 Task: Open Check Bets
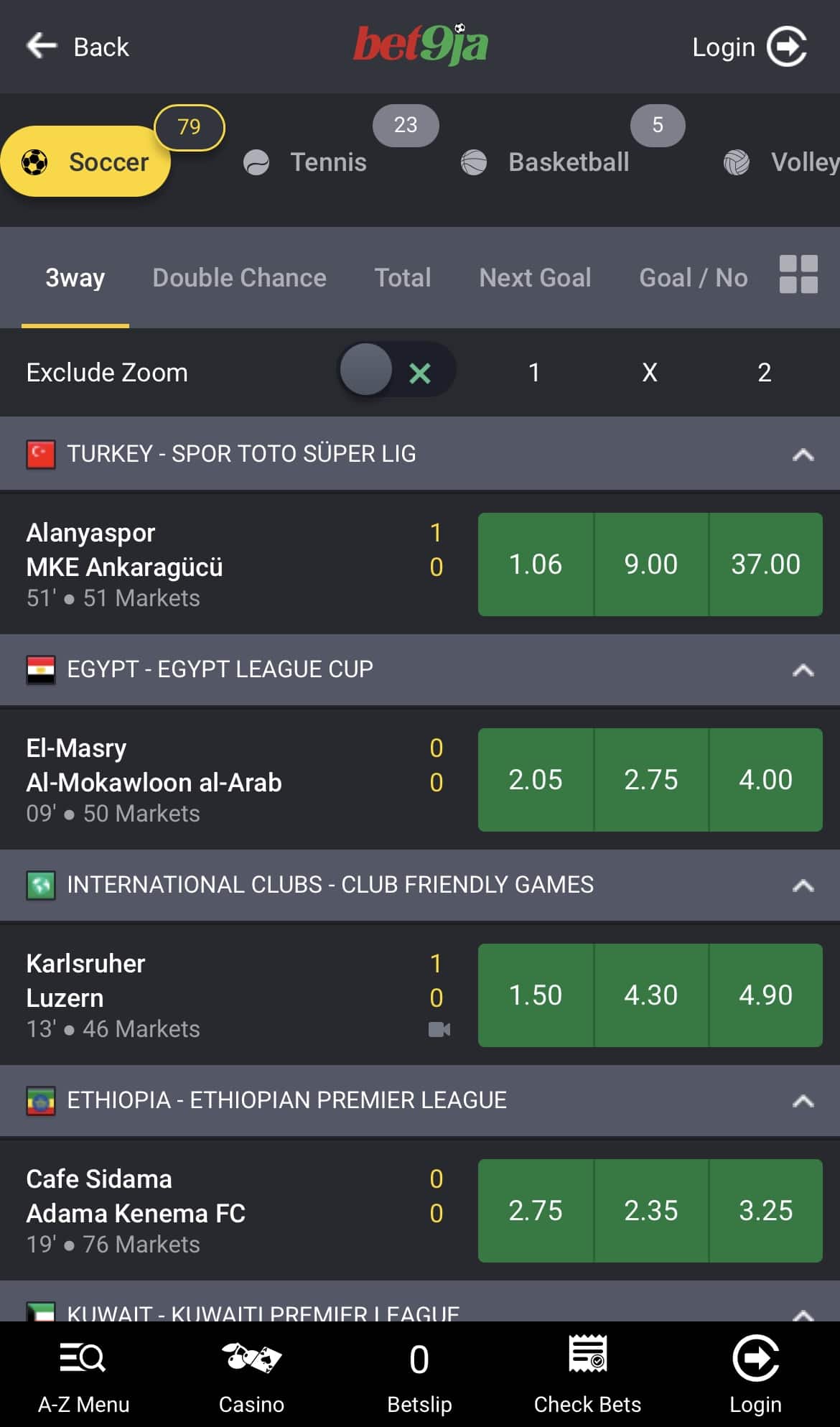588,1375
